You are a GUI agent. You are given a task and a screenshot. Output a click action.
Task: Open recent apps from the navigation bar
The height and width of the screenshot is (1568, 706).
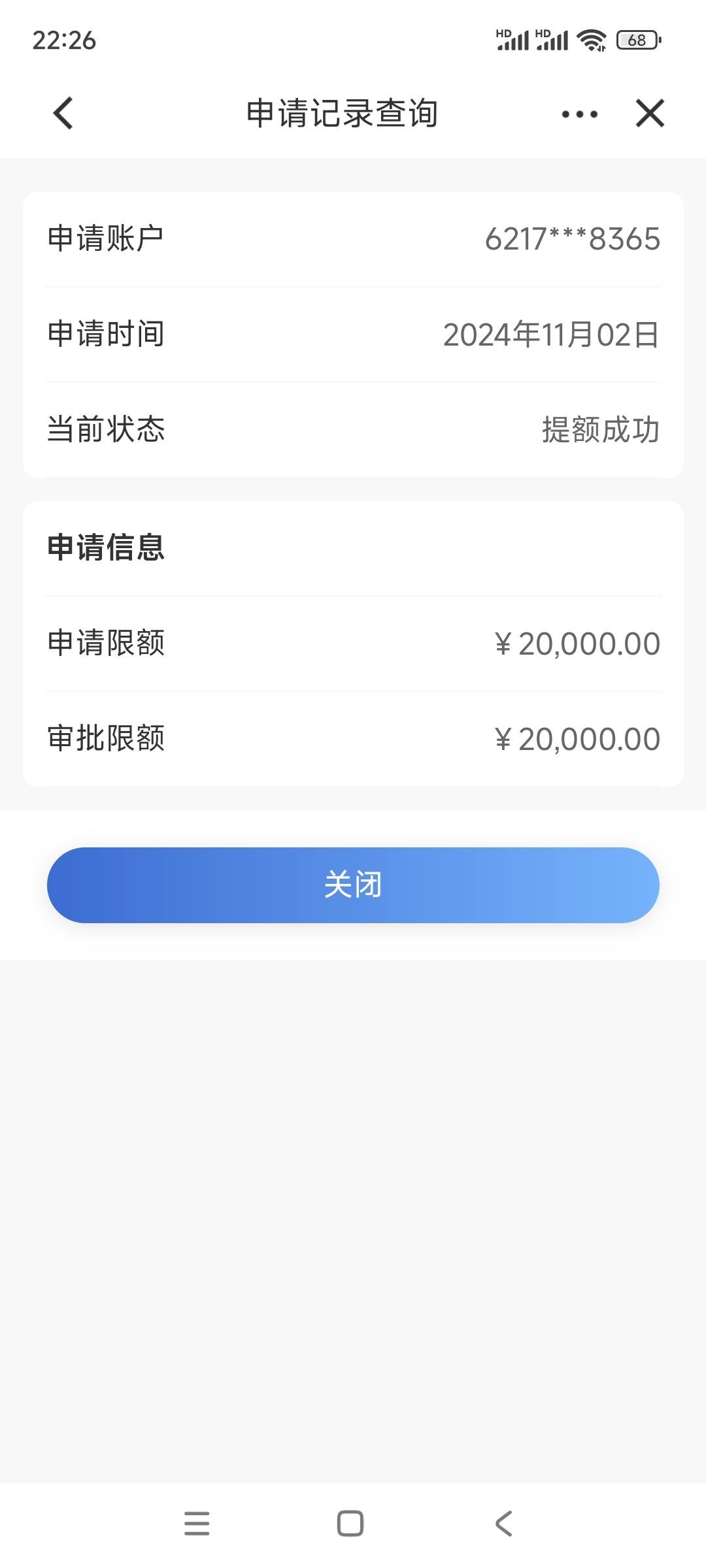click(x=197, y=1523)
